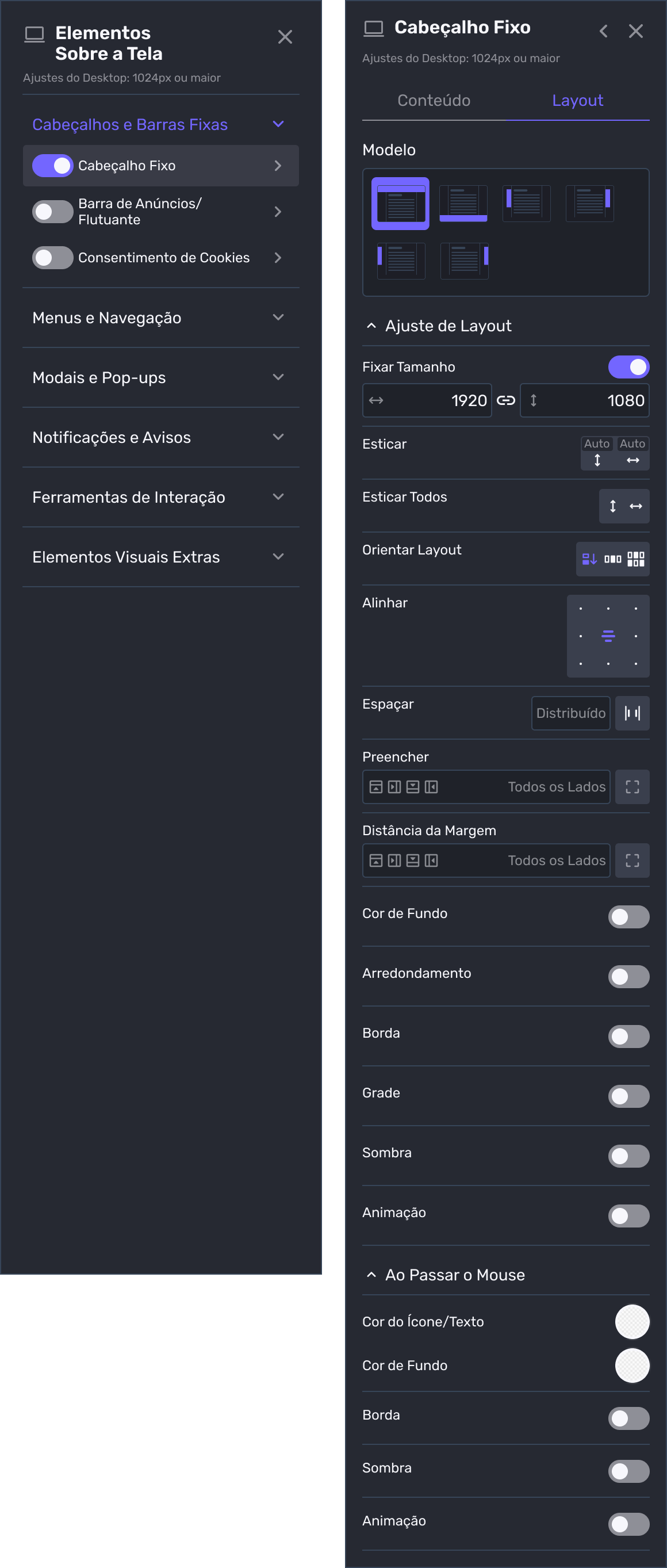This screenshot has height=1568, width=667.
Task: Collapse the Ajuste de Layout section
Action: coord(371,326)
